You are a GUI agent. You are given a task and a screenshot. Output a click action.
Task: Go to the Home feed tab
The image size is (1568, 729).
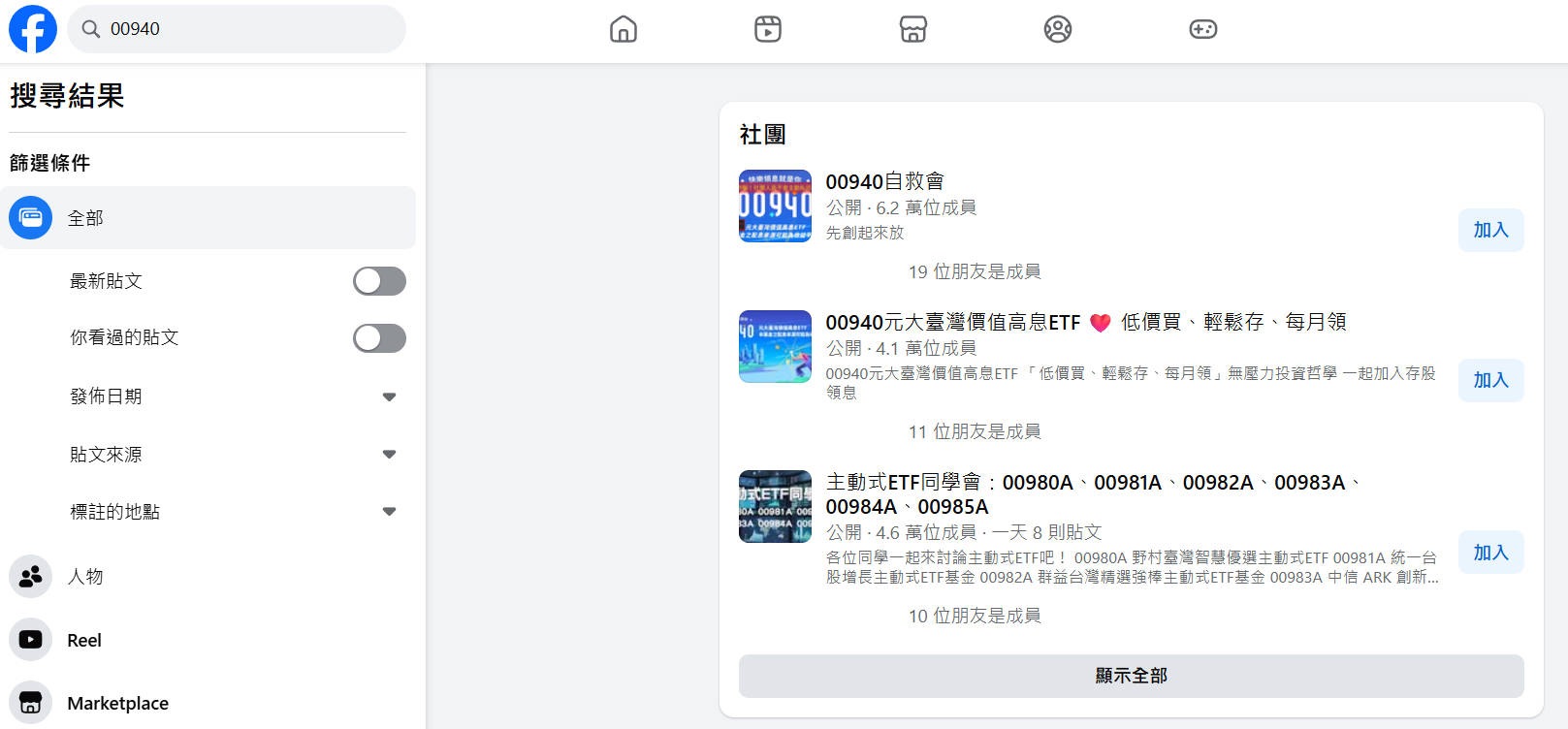click(x=624, y=29)
